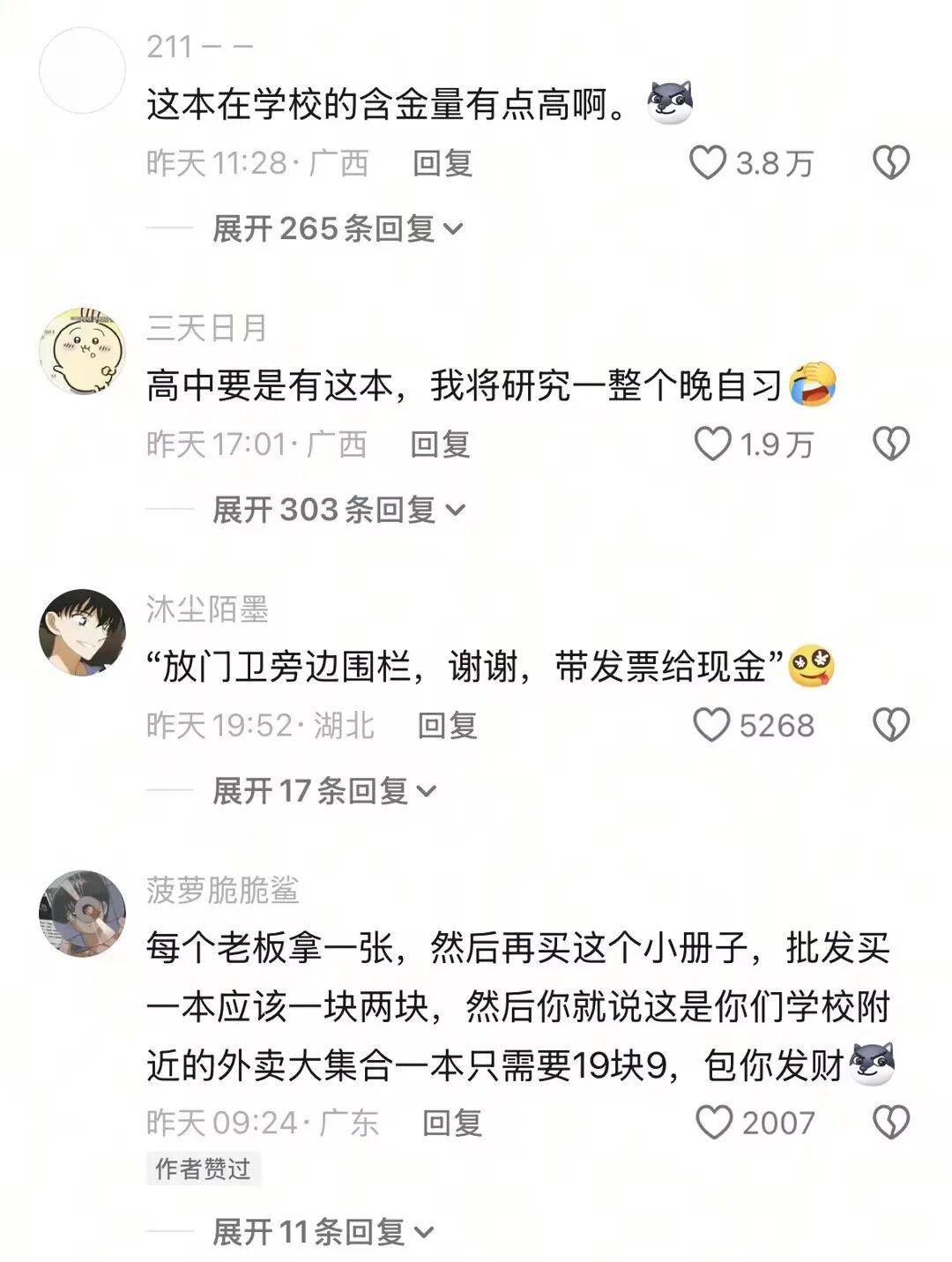Reply to 三天日月's comment
Viewport: 952px width, 1262px height.
pos(440,444)
